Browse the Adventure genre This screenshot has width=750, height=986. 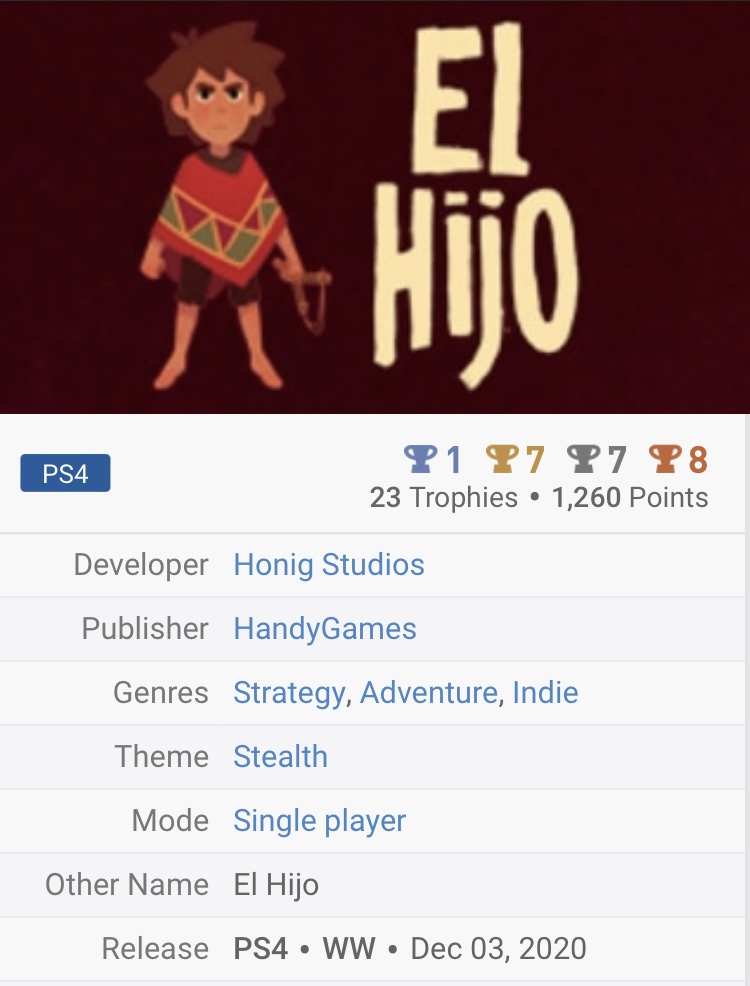pos(428,693)
